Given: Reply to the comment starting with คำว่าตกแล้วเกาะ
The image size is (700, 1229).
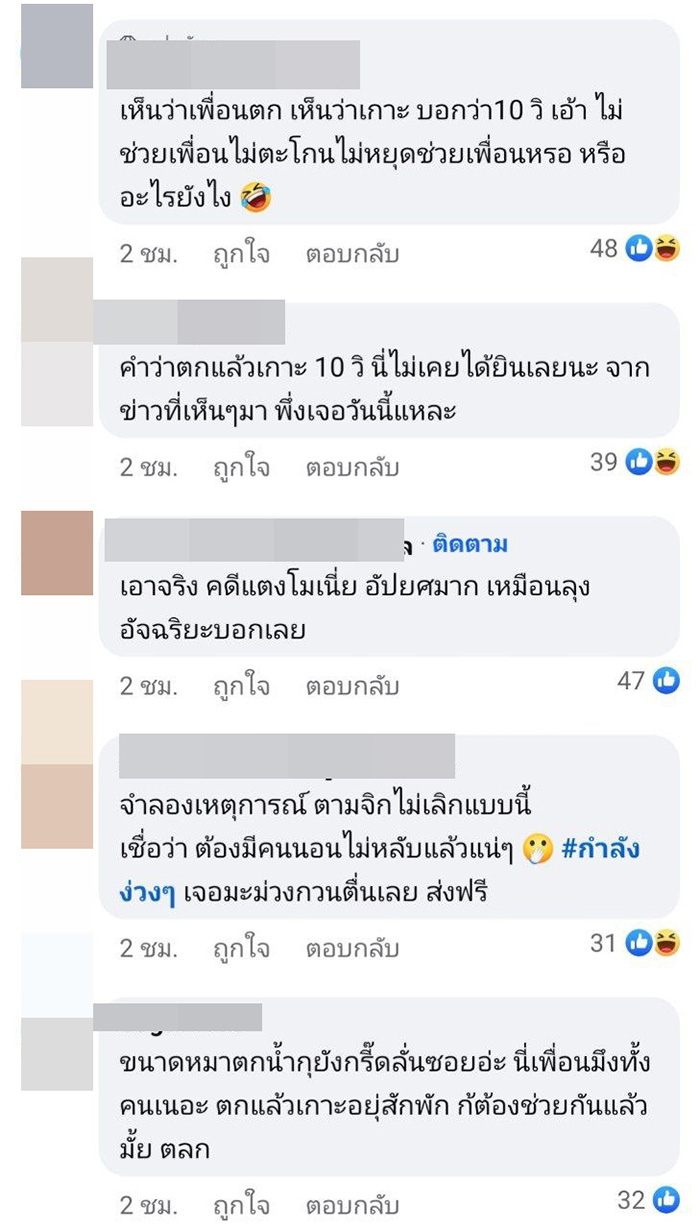Looking at the screenshot, I should coord(352,467).
